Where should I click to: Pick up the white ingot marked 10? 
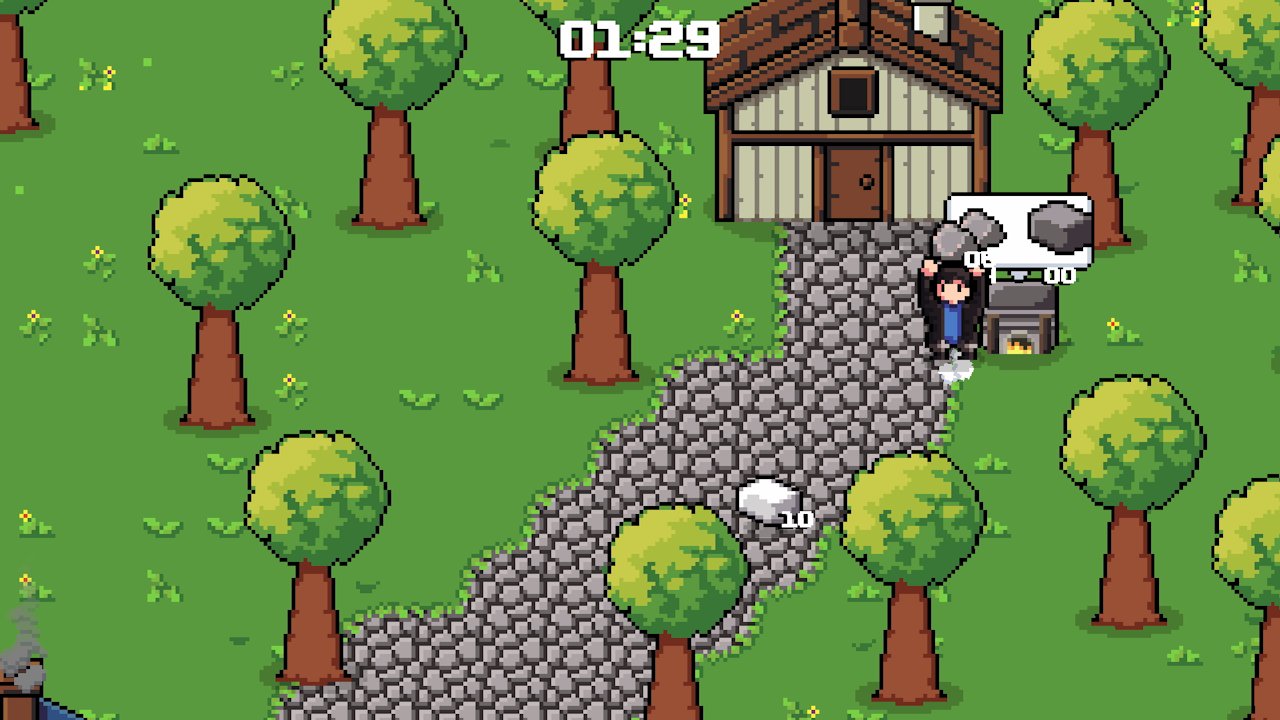(x=768, y=499)
